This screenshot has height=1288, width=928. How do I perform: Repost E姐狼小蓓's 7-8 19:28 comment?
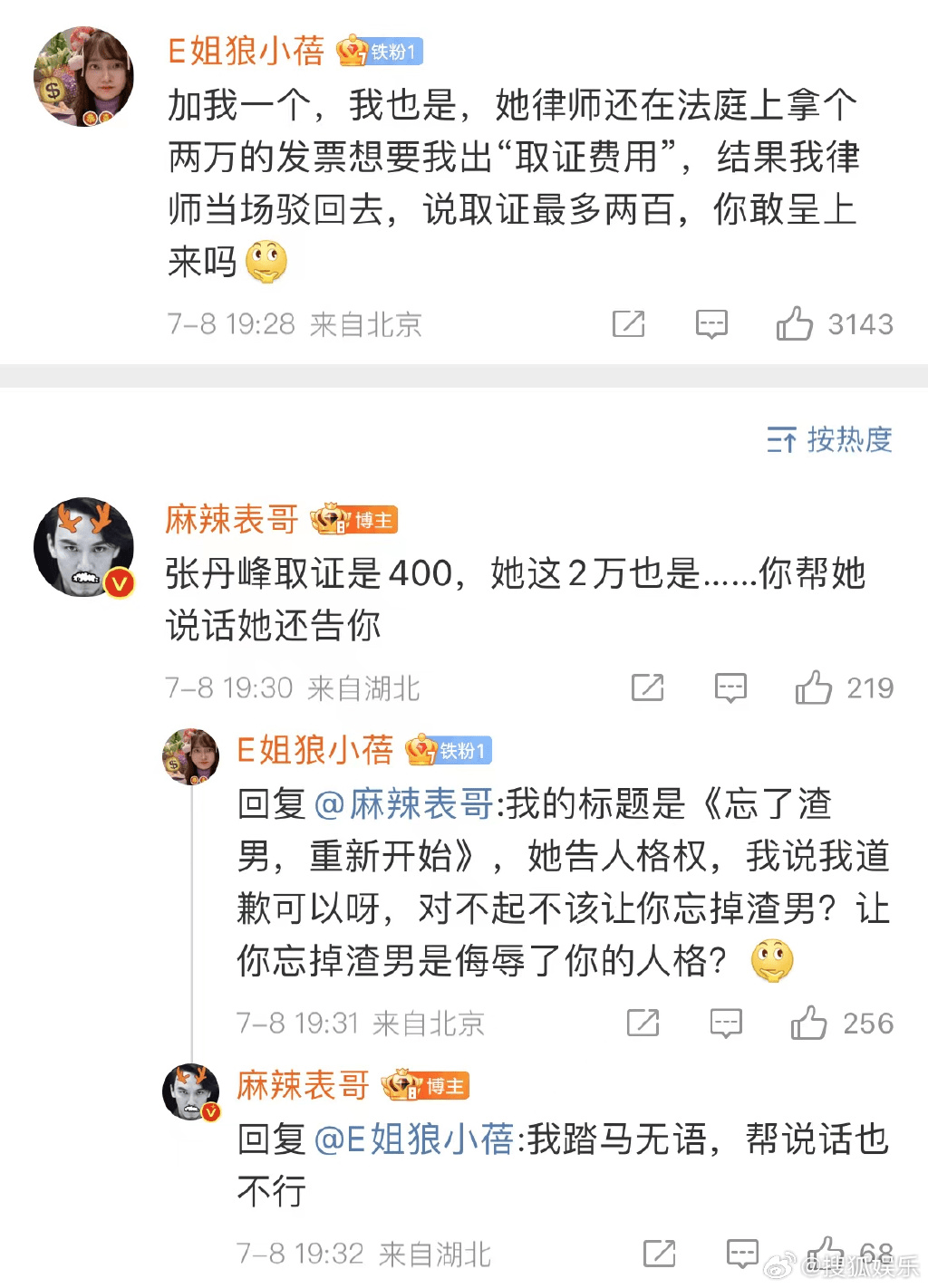click(x=628, y=323)
